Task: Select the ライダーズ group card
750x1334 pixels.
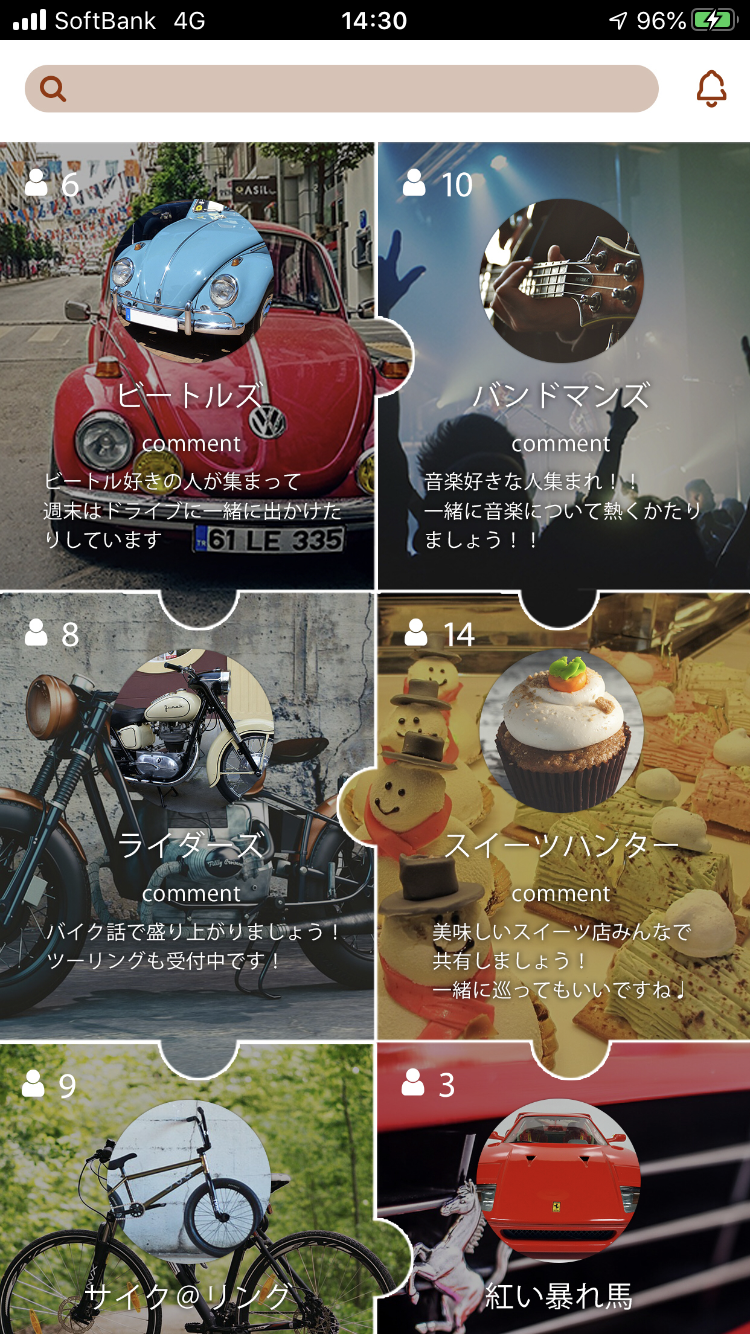Action: tap(188, 845)
